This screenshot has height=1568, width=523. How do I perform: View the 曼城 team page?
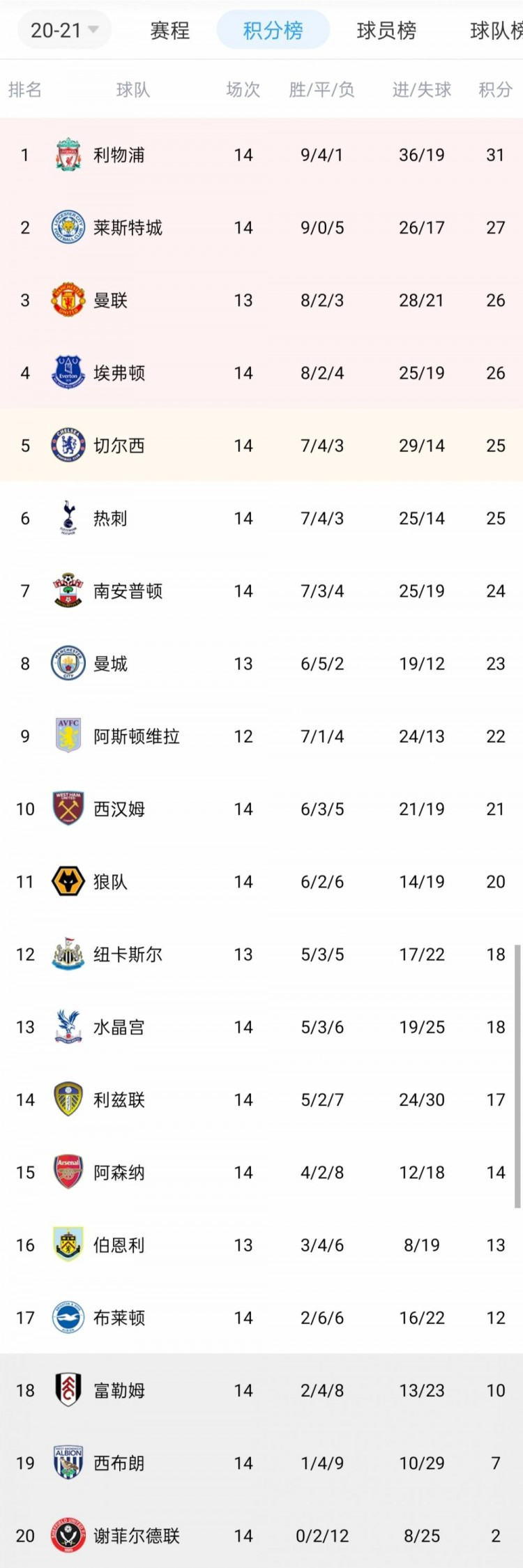coord(110,664)
